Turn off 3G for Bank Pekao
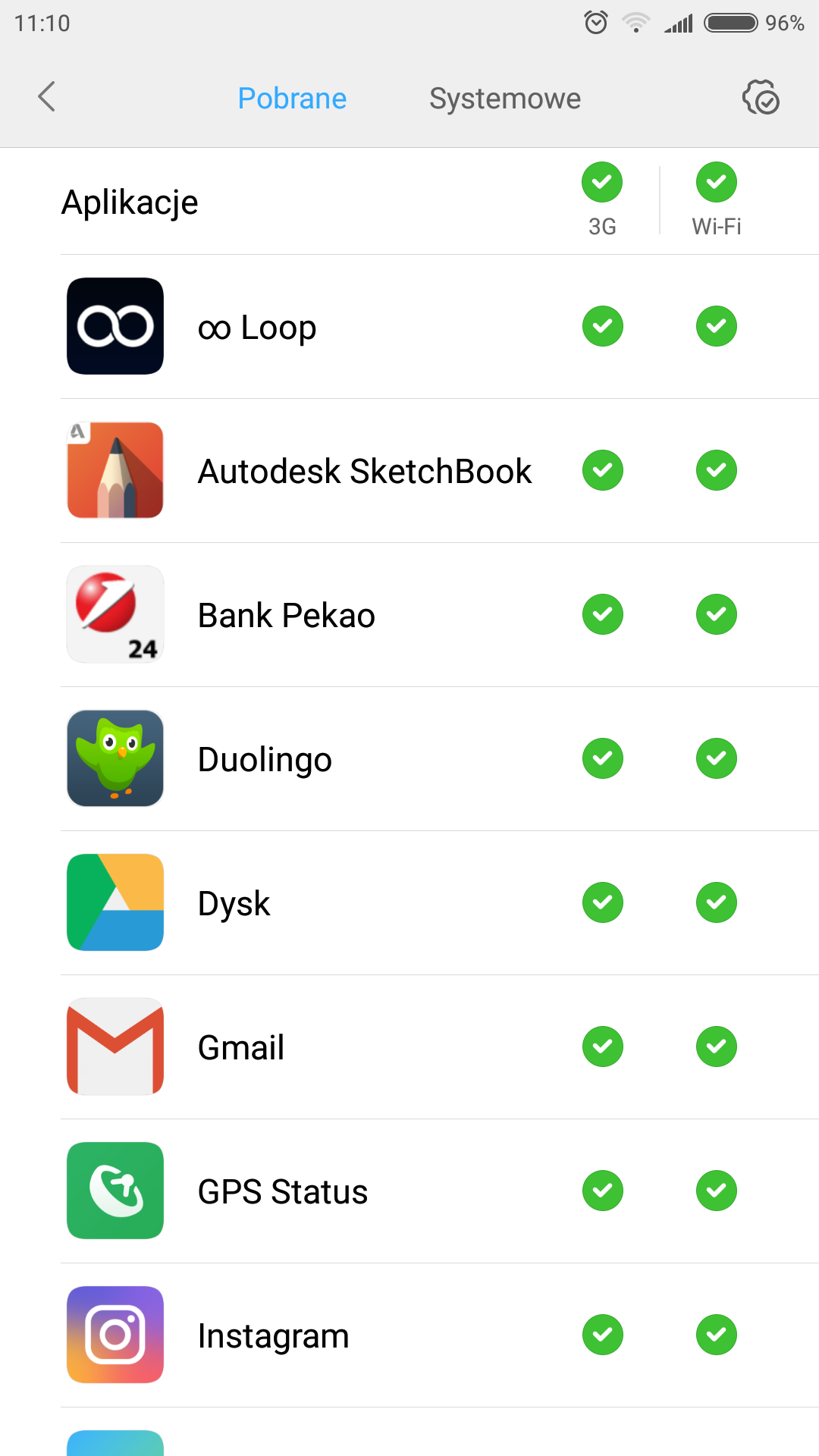This screenshot has height=1456, width=819. 602,614
